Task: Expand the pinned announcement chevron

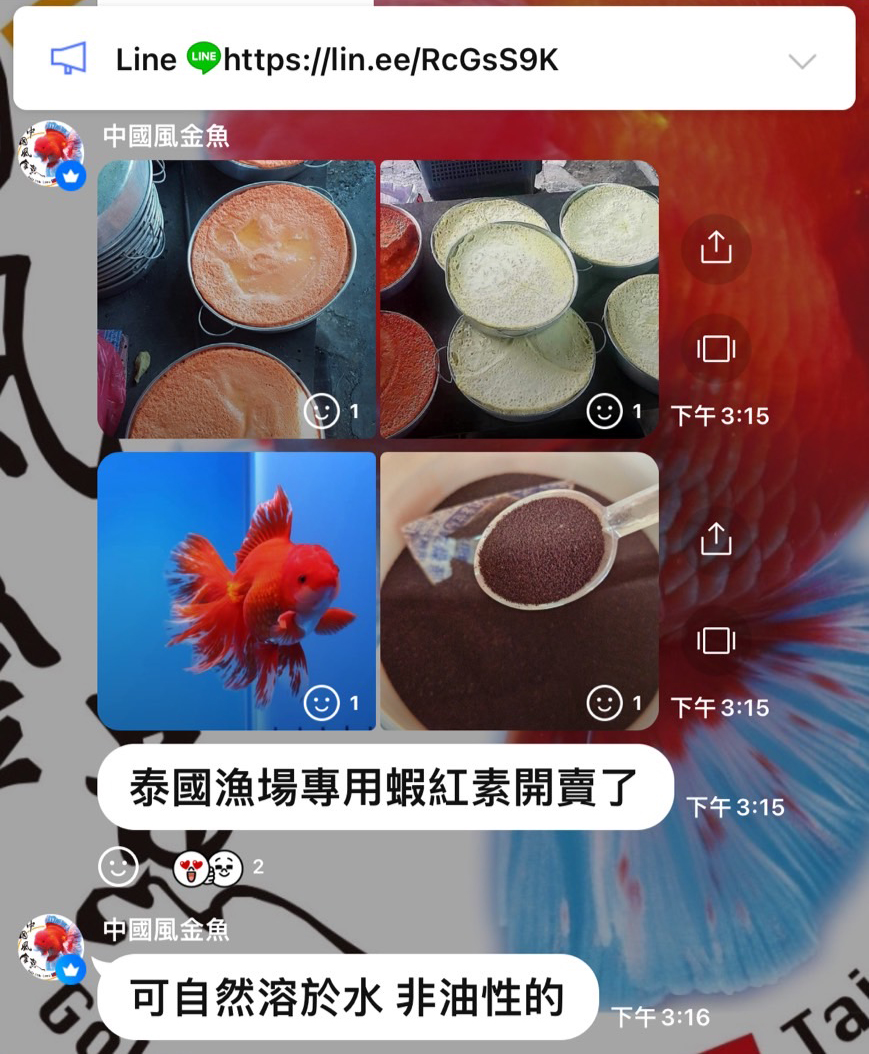Action: 802,60
